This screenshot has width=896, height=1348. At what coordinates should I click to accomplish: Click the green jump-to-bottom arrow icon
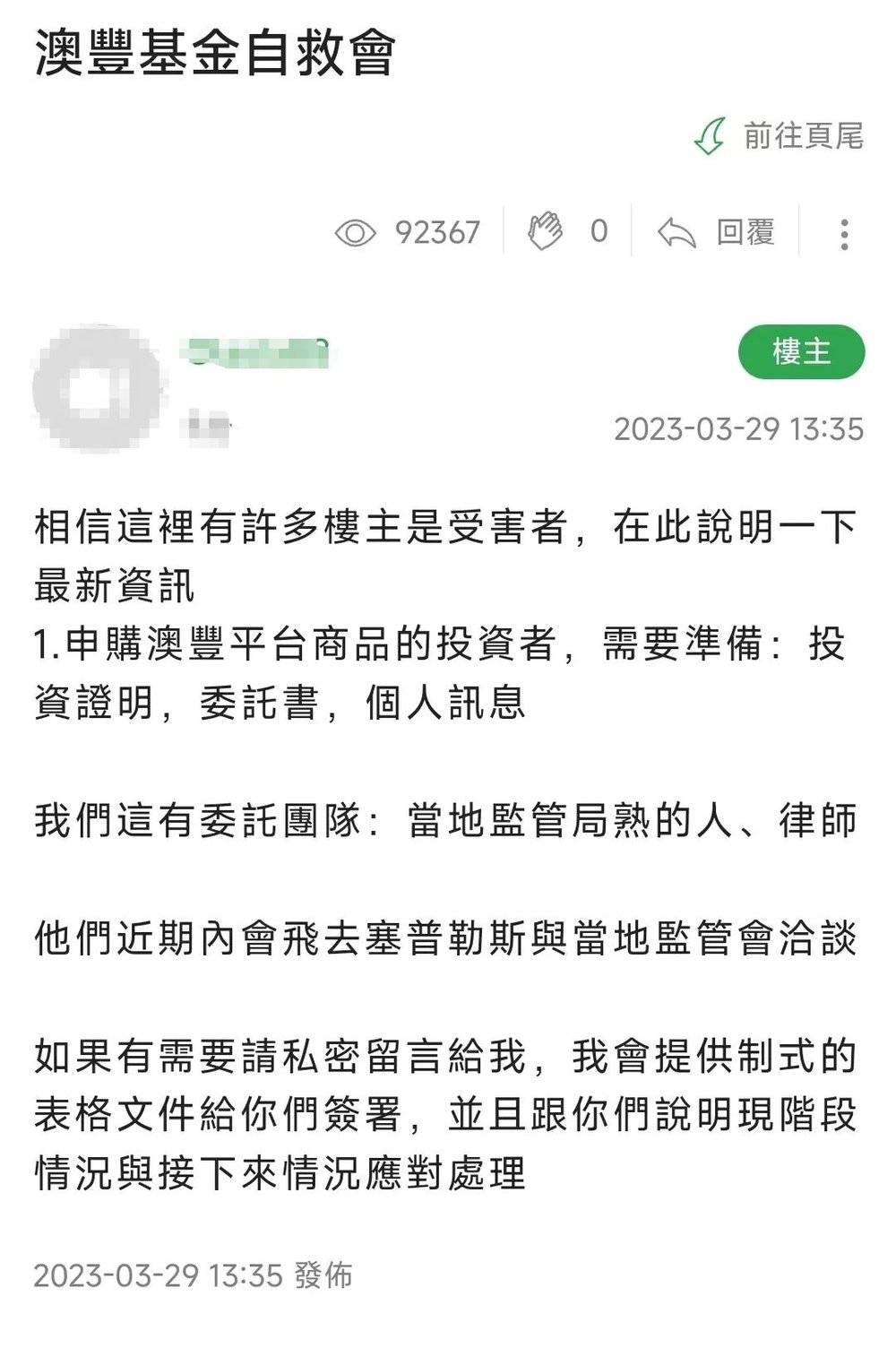point(711,134)
